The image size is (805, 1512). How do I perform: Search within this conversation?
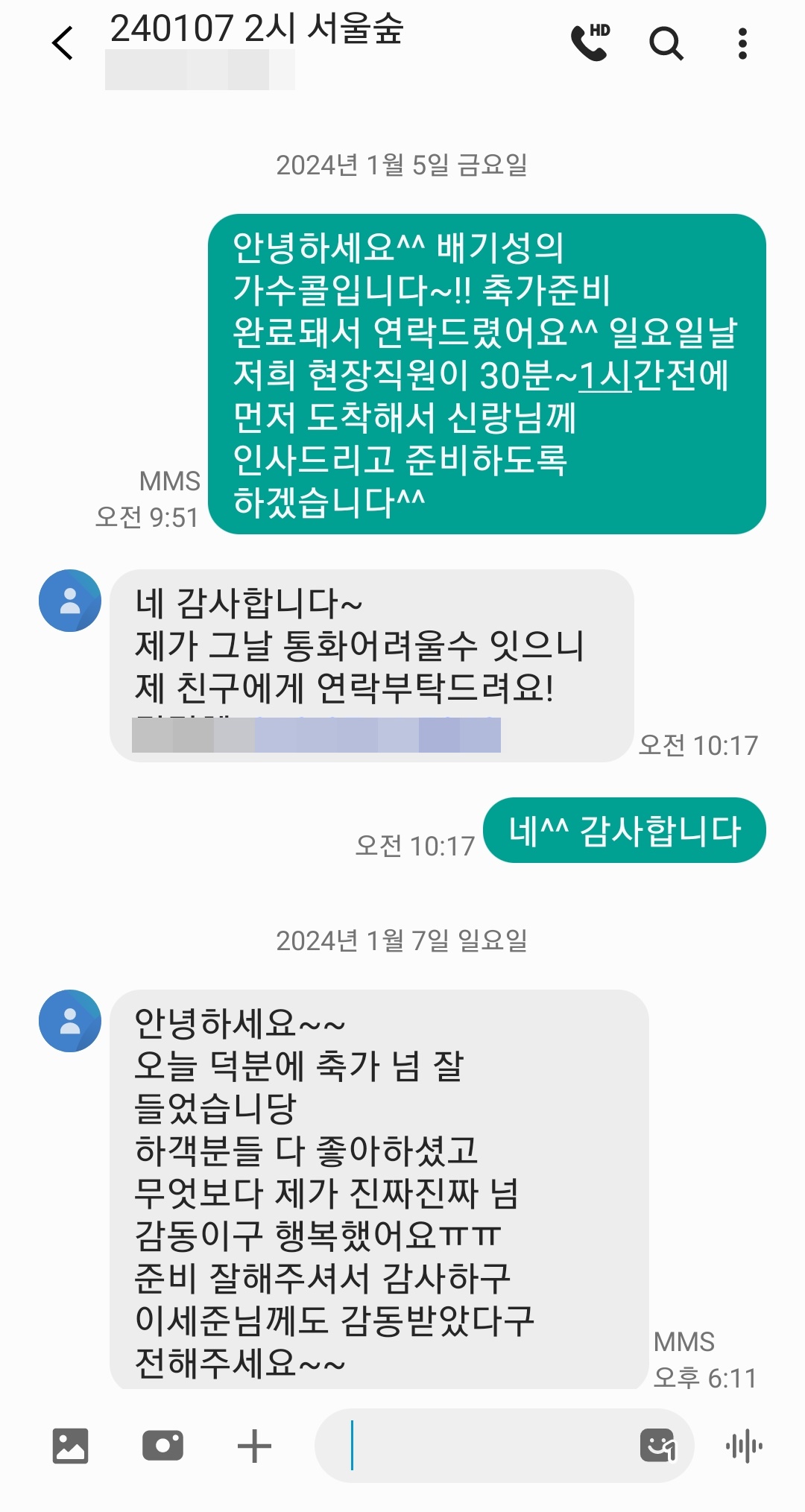pyautogui.click(x=666, y=43)
